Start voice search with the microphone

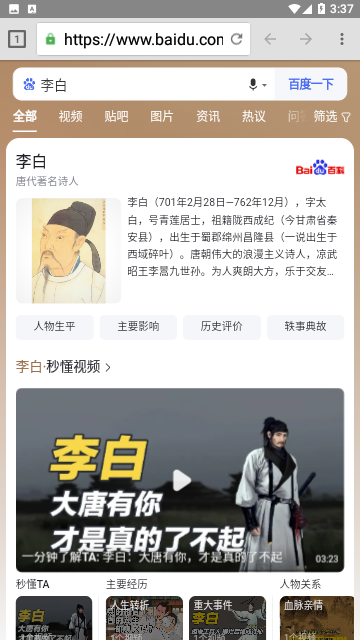click(257, 84)
